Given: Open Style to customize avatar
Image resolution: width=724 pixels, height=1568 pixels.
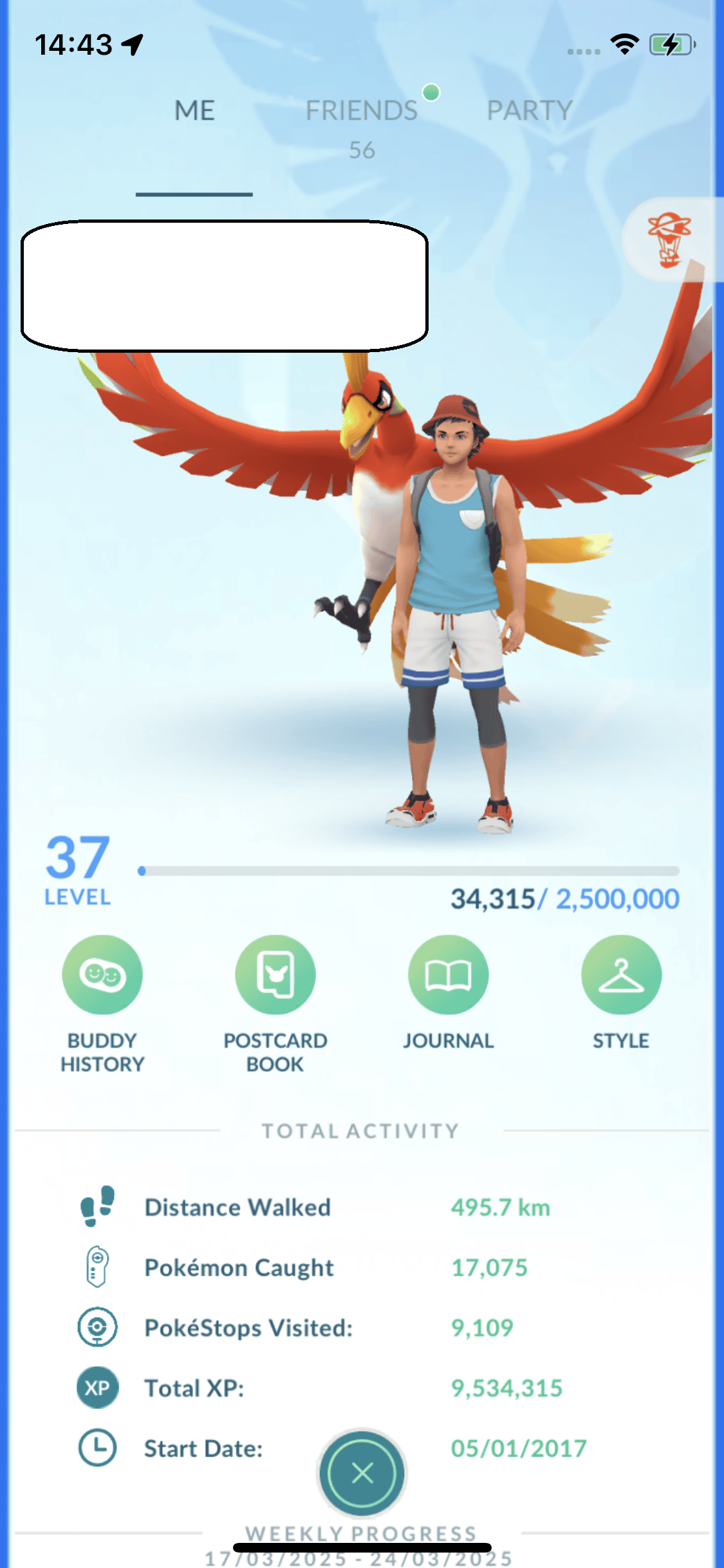Looking at the screenshot, I should pyautogui.click(x=621, y=975).
